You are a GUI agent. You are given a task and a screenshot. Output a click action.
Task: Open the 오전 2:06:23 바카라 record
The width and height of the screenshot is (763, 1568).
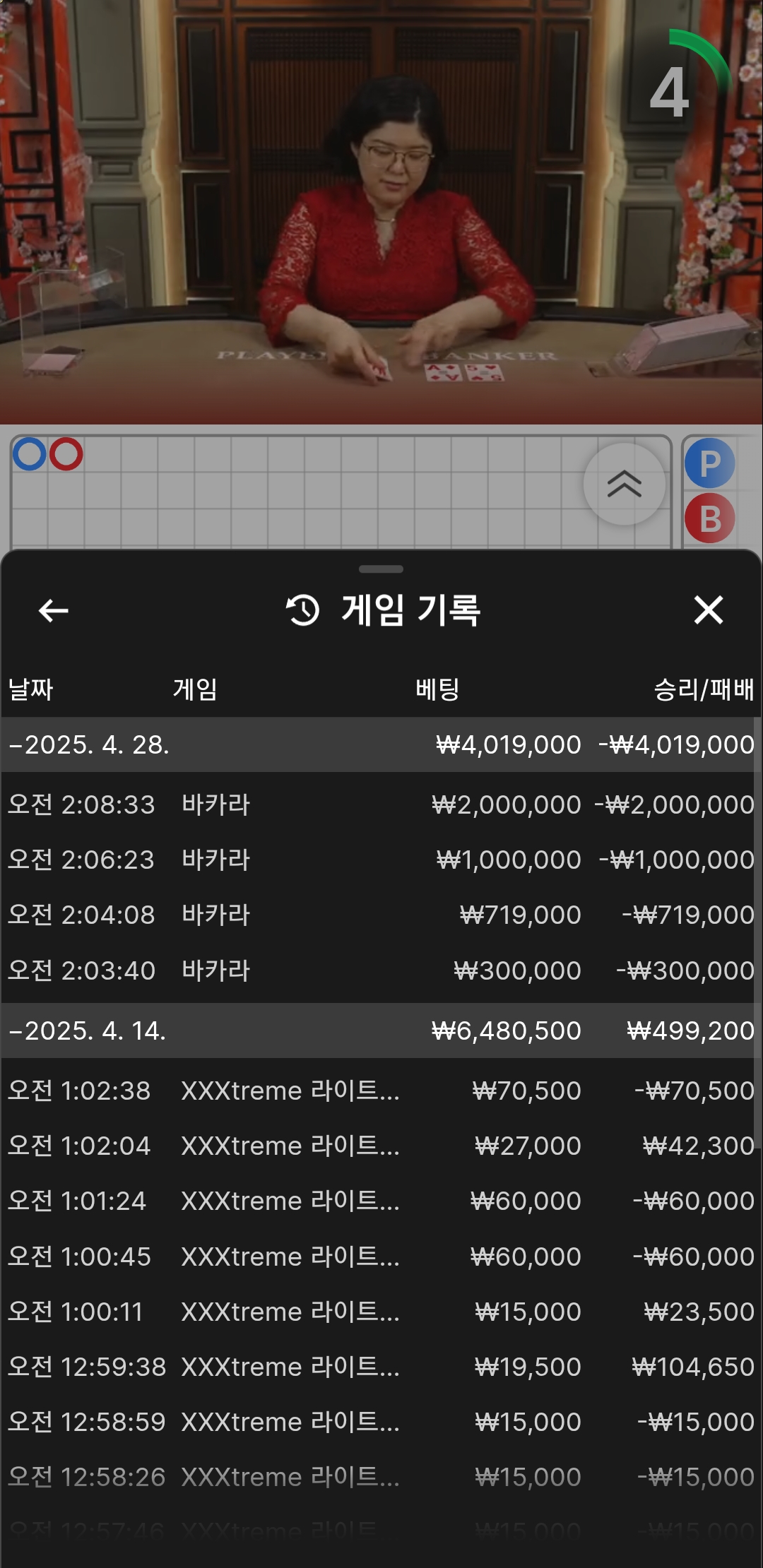[x=380, y=860]
